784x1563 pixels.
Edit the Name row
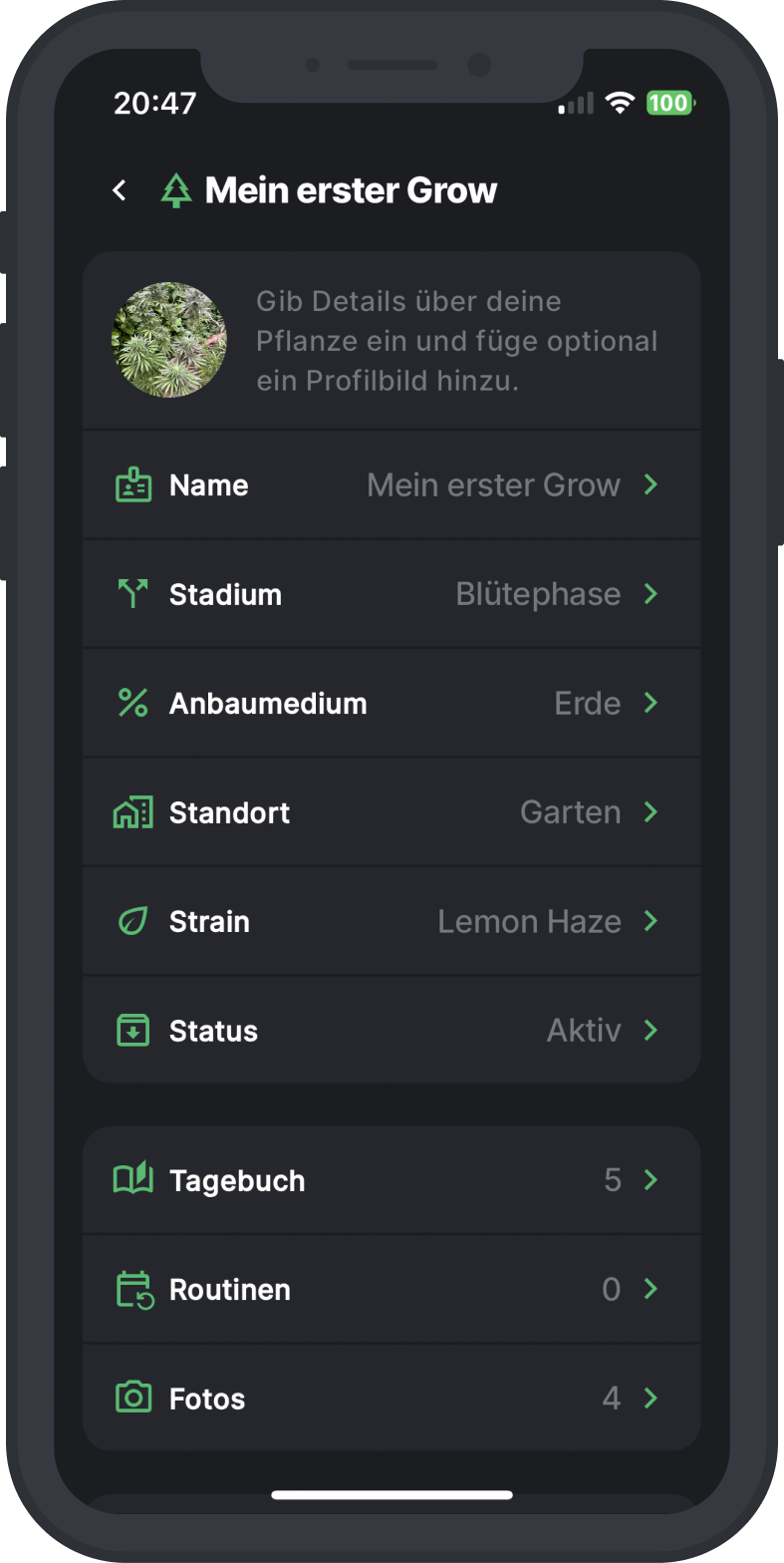point(392,485)
